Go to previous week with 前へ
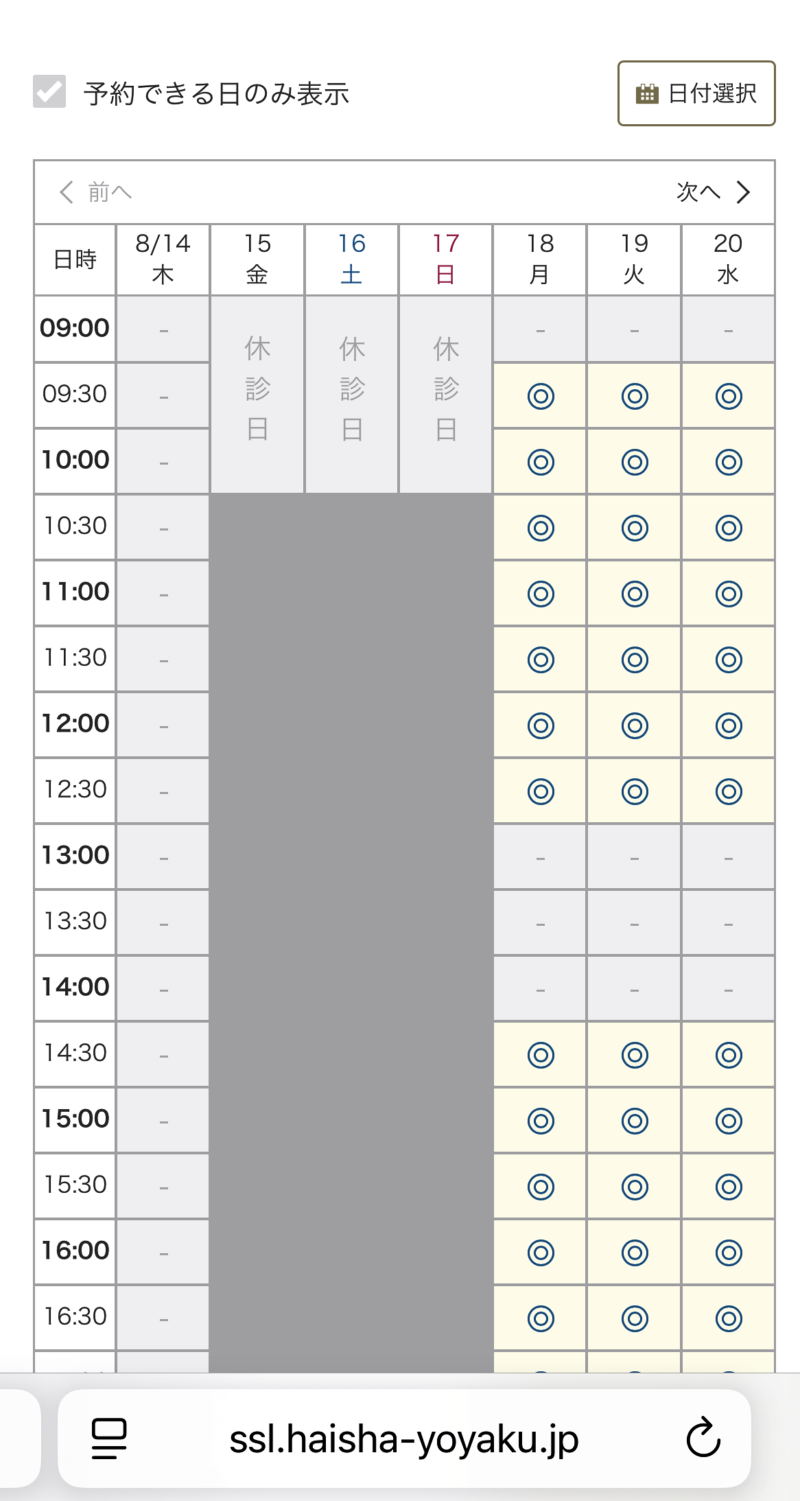This screenshot has height=1501, width=800. click(x=95, y=192)
